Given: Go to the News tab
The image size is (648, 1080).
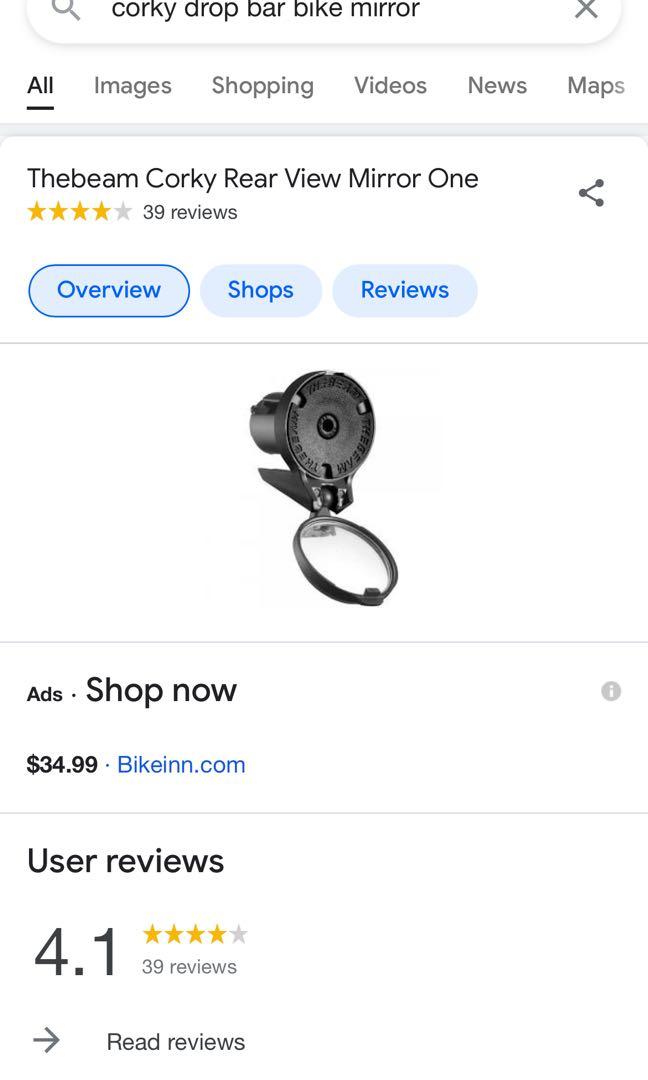Looking at the screenshot, I should (x=497, y=86).
